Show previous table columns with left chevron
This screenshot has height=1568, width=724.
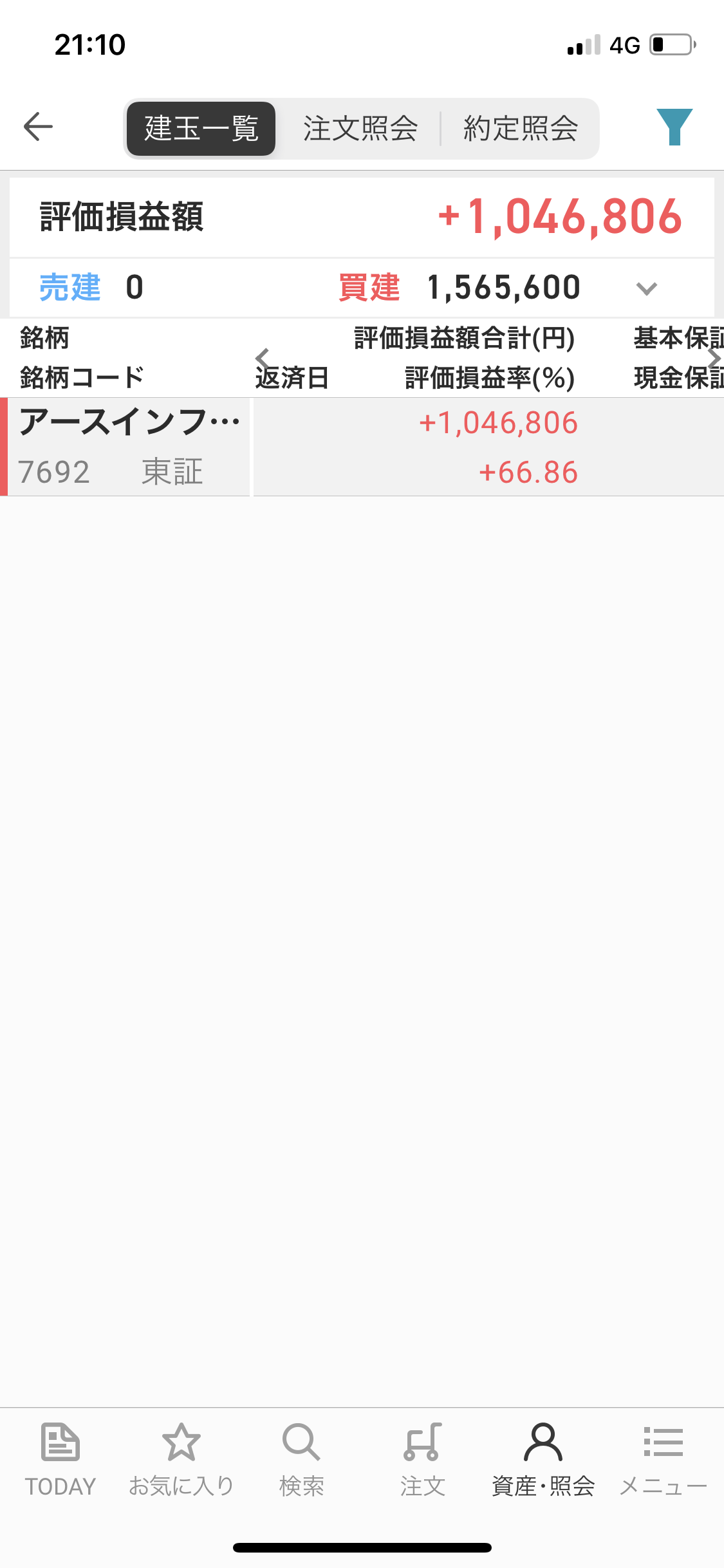pyautogui.click(x=263, y=358)
